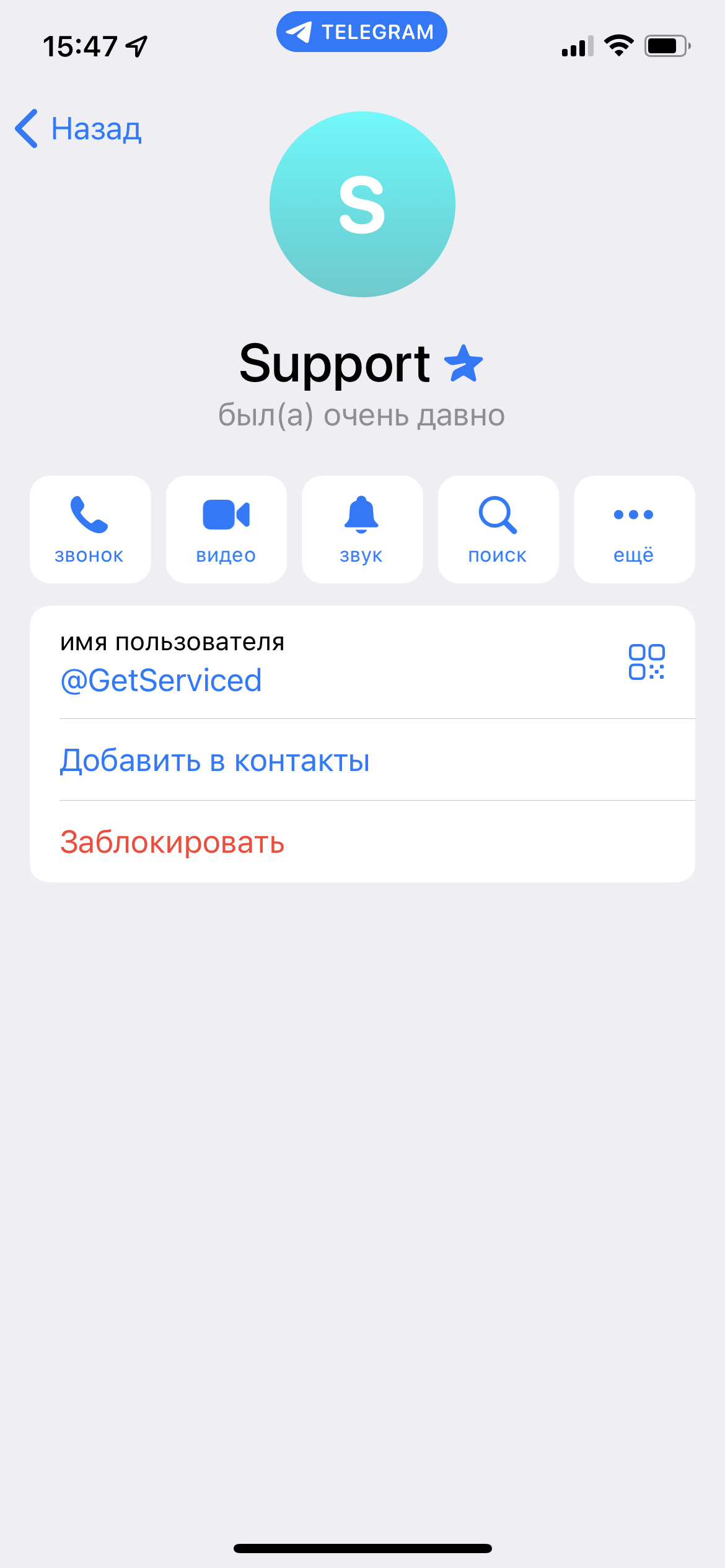Image resolution: width=725 pixels, height=1568 pixels.
Task: Open more options with ещё
Action: (634, 529)
